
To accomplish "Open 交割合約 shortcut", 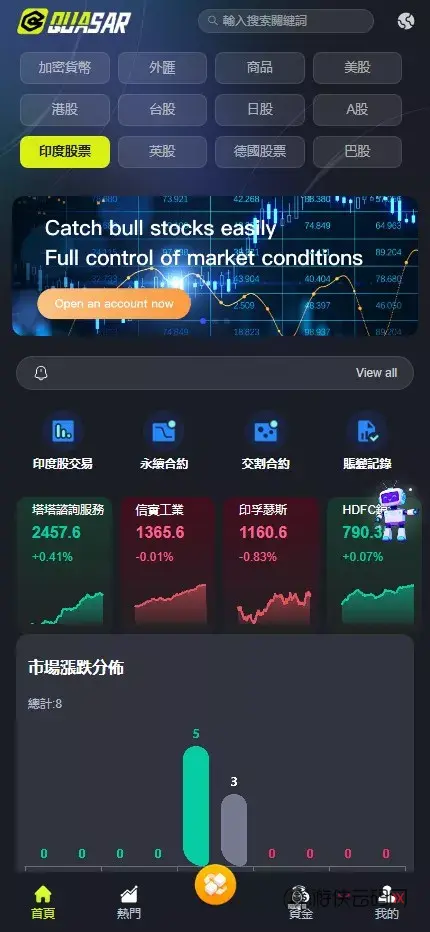I will click(x=265, y=442).
